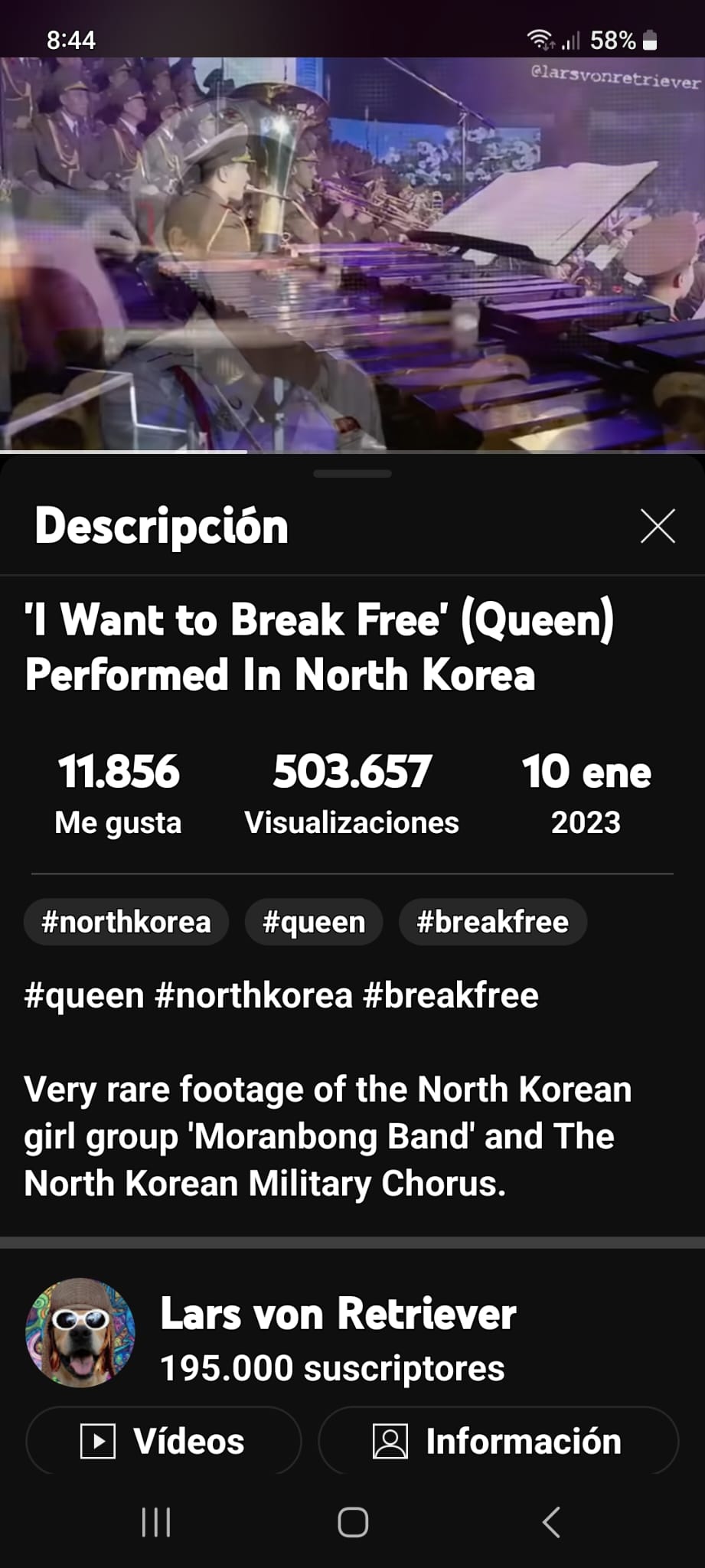The image size is (705, 1568).
Task: Open the channel's Información button
Action: pos(498,1442)
